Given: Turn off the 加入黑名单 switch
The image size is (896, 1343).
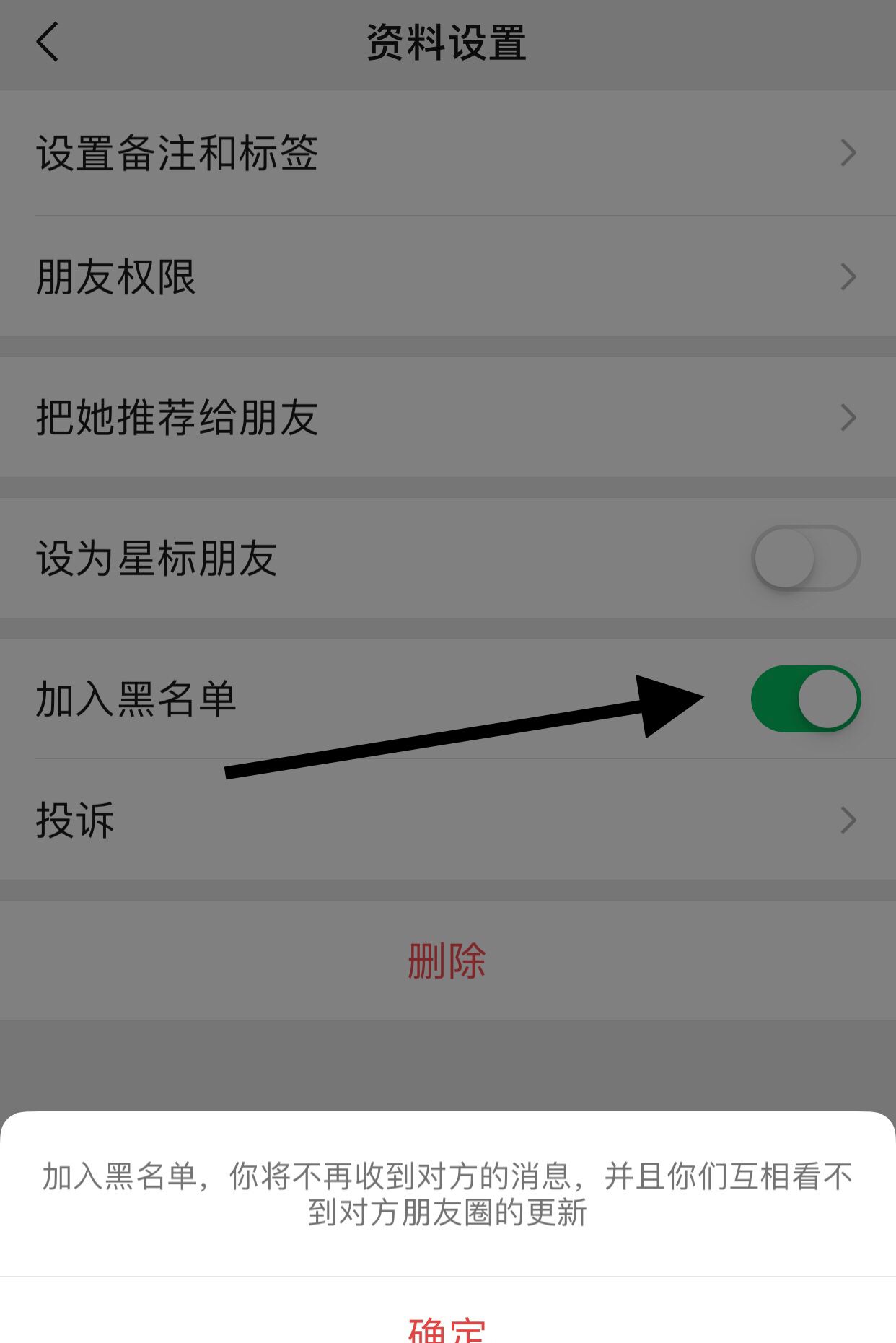Looking at the screenshot, I should point(805,699).
